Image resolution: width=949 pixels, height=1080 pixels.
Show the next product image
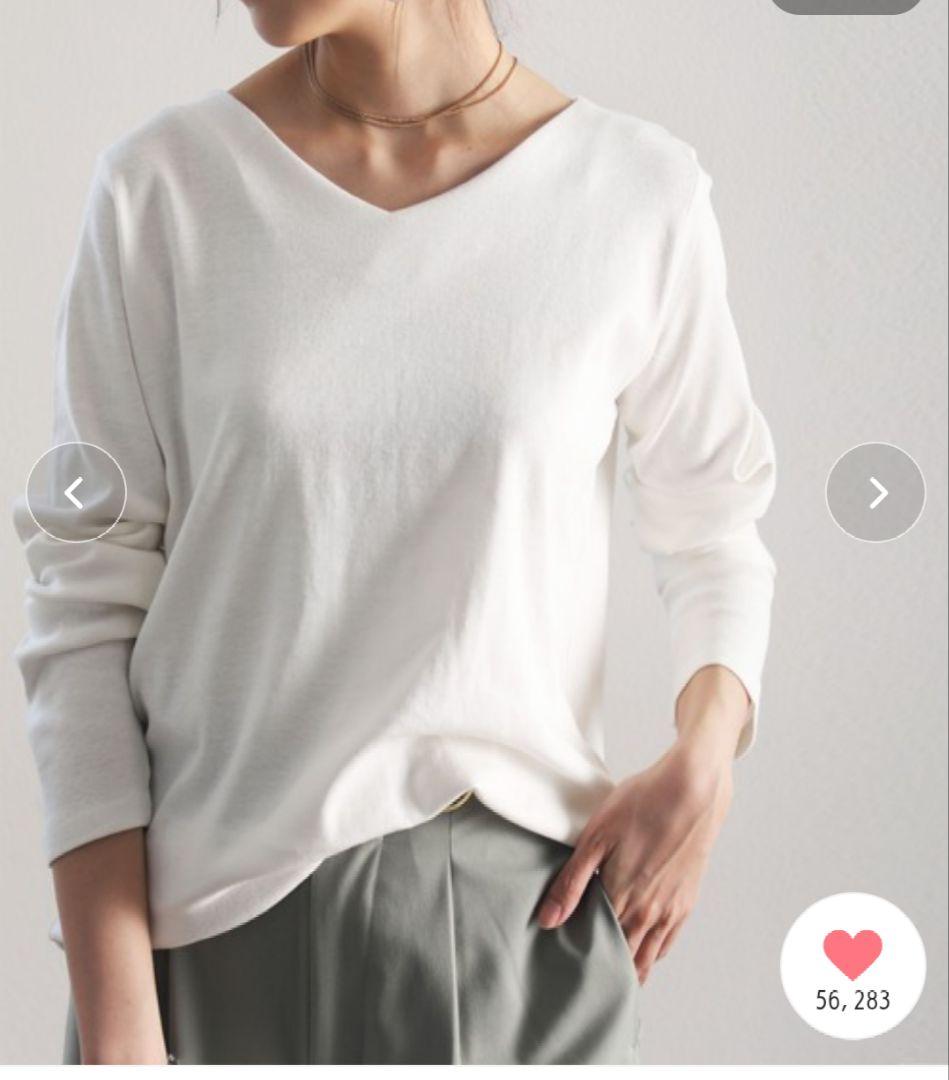[x=875, y=492]
